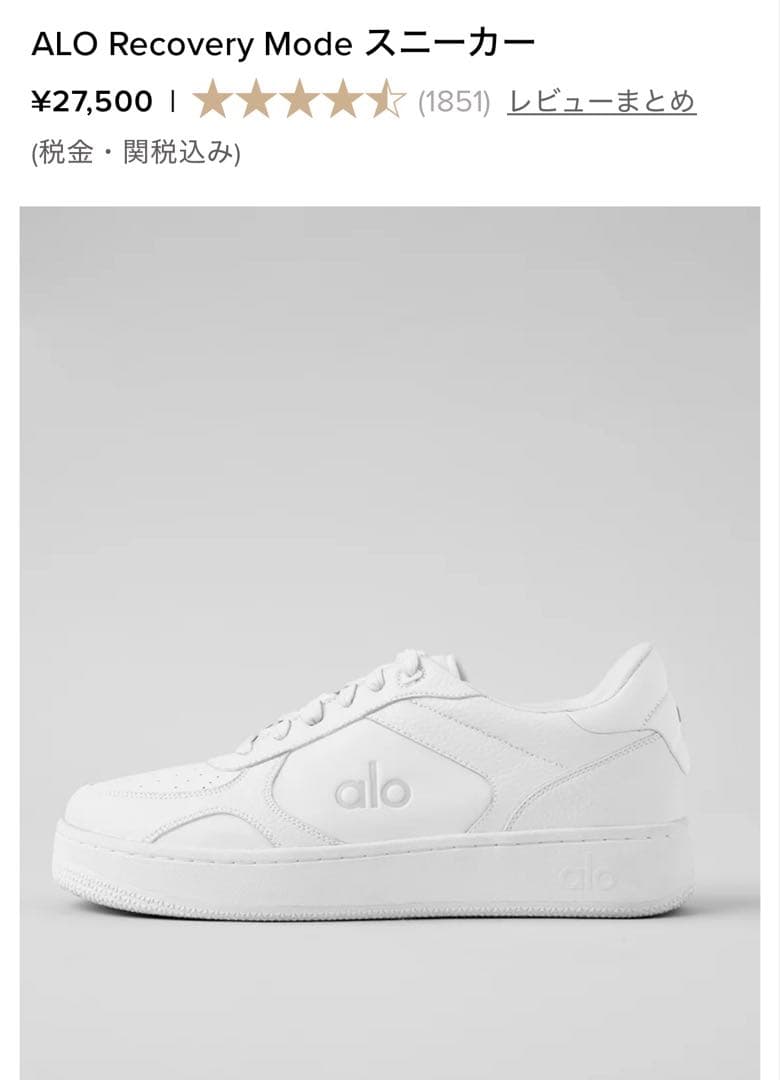Open the white sneaker product image
Viewport: 780px width, 1080px height.
click(390, 640)
